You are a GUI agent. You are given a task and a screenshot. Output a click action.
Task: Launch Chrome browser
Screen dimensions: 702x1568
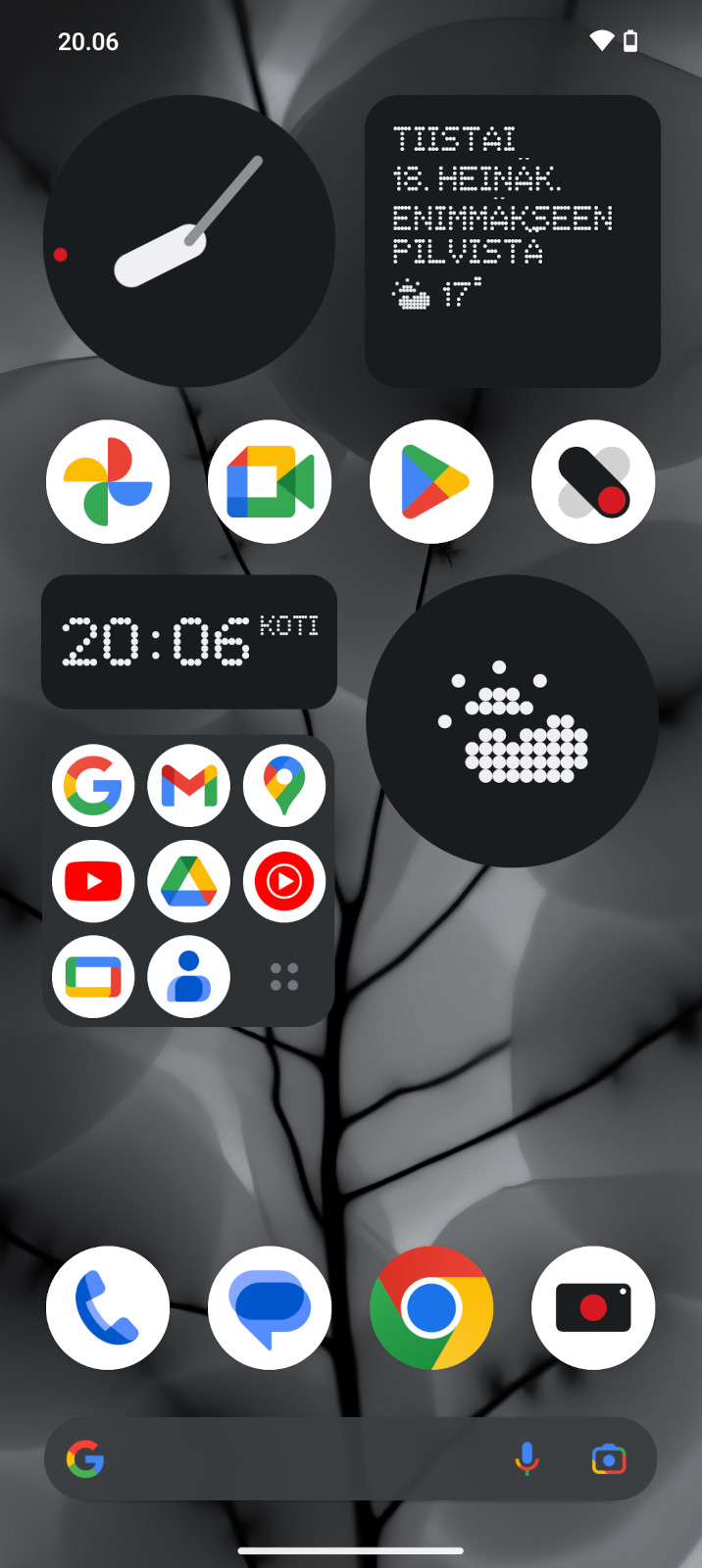pos(431,1308)
